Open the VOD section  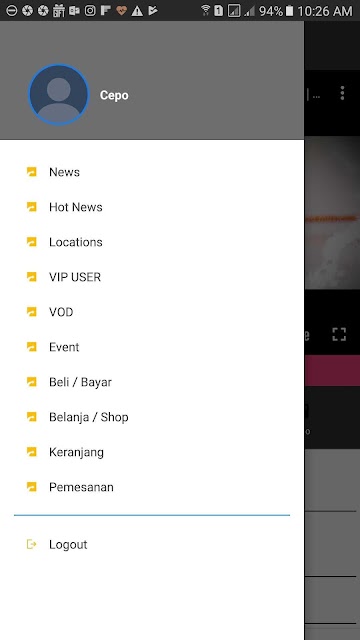(152, 312)
